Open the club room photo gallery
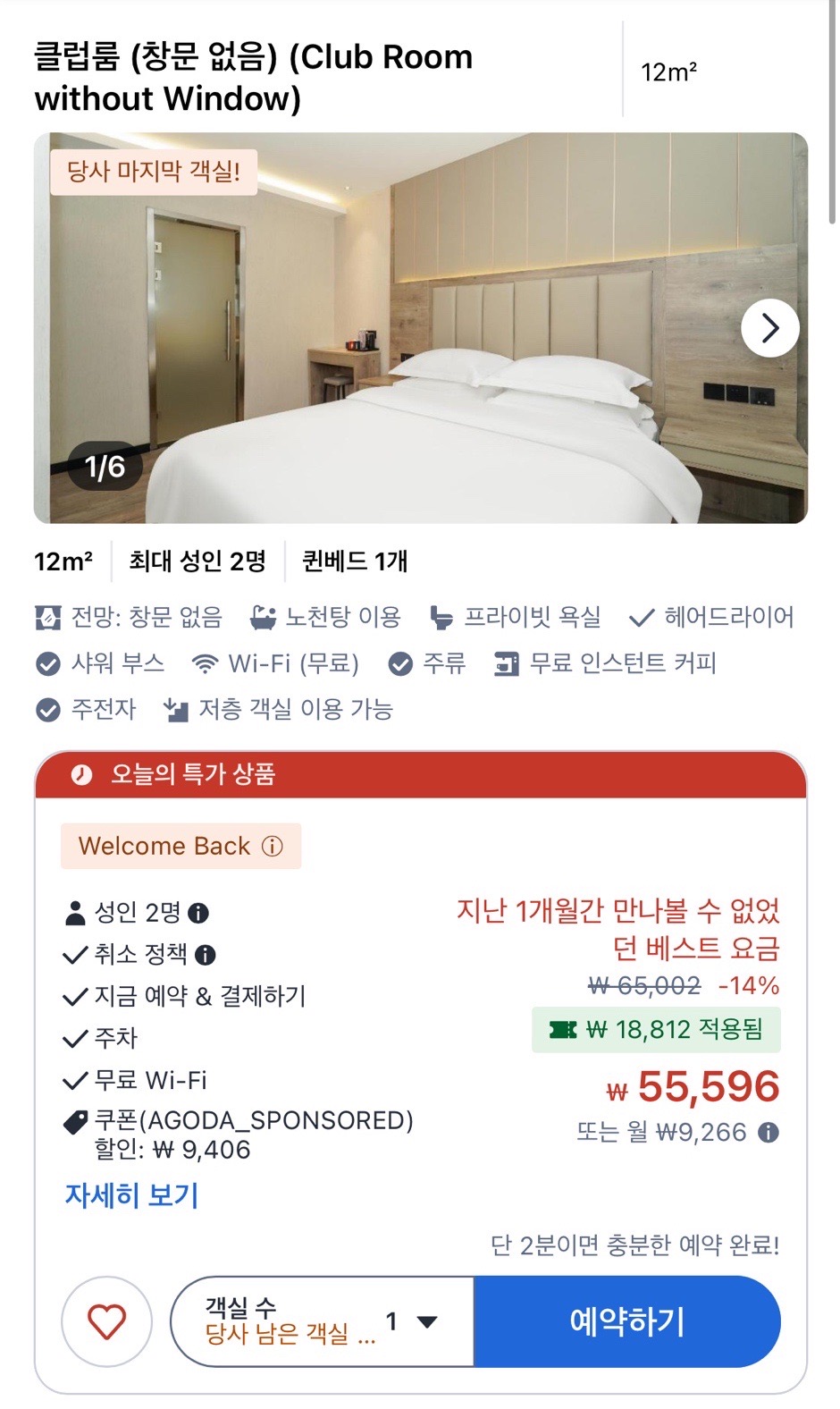 tap(420, 328)
